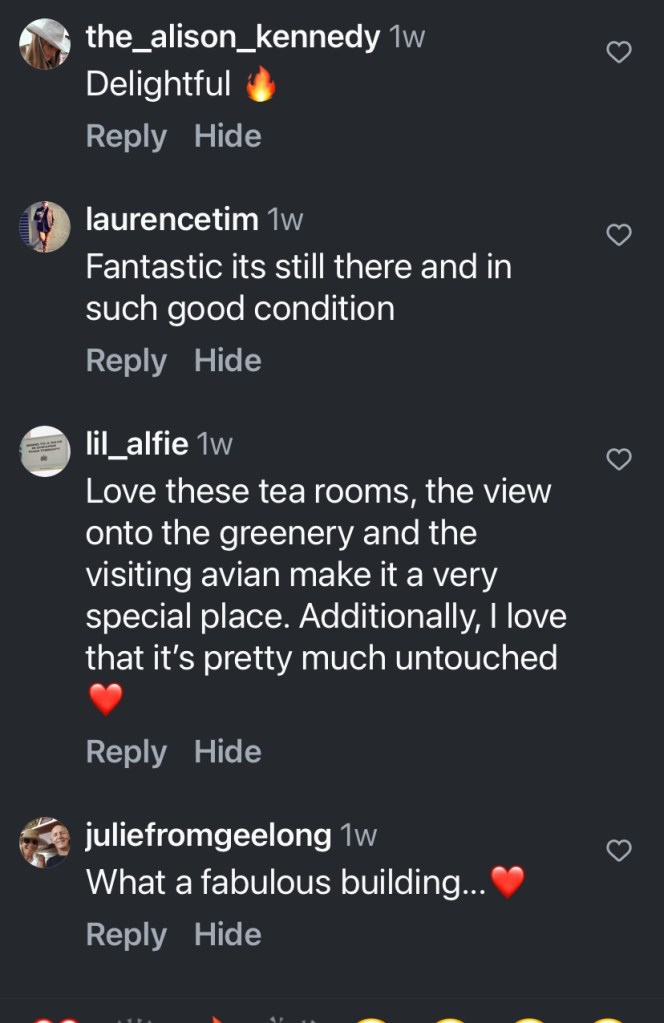Viewport: 664px width, 1023px height.
Task: Like juliefromgeelong's comment
Action: [620, 850]
